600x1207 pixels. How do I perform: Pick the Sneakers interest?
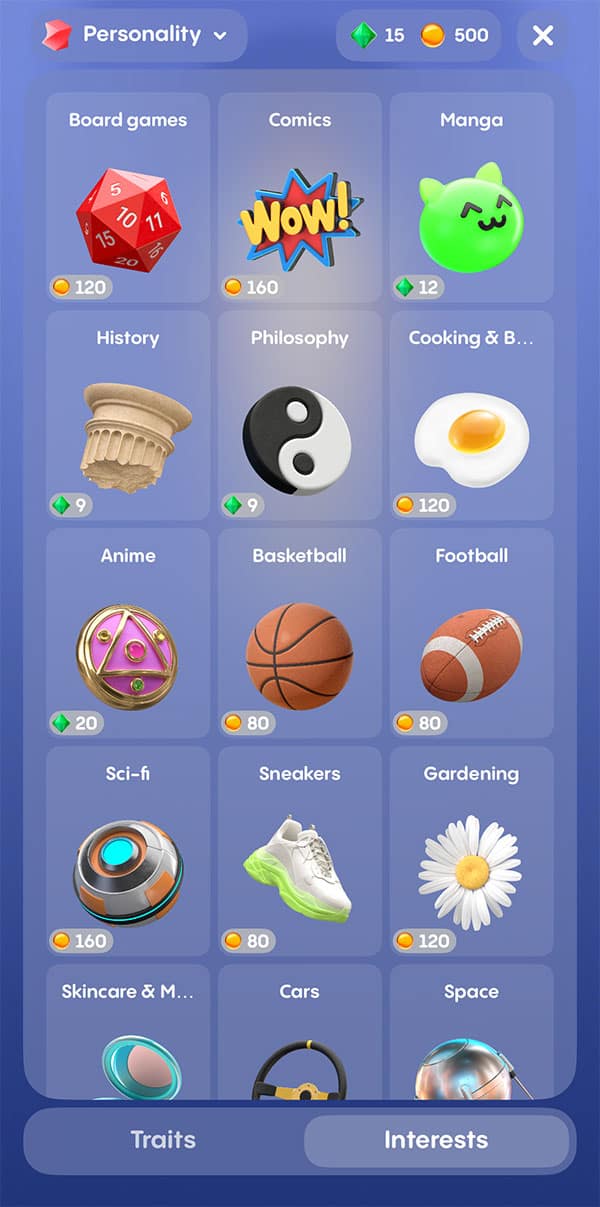pyautogui.click(x=300, y=851)
